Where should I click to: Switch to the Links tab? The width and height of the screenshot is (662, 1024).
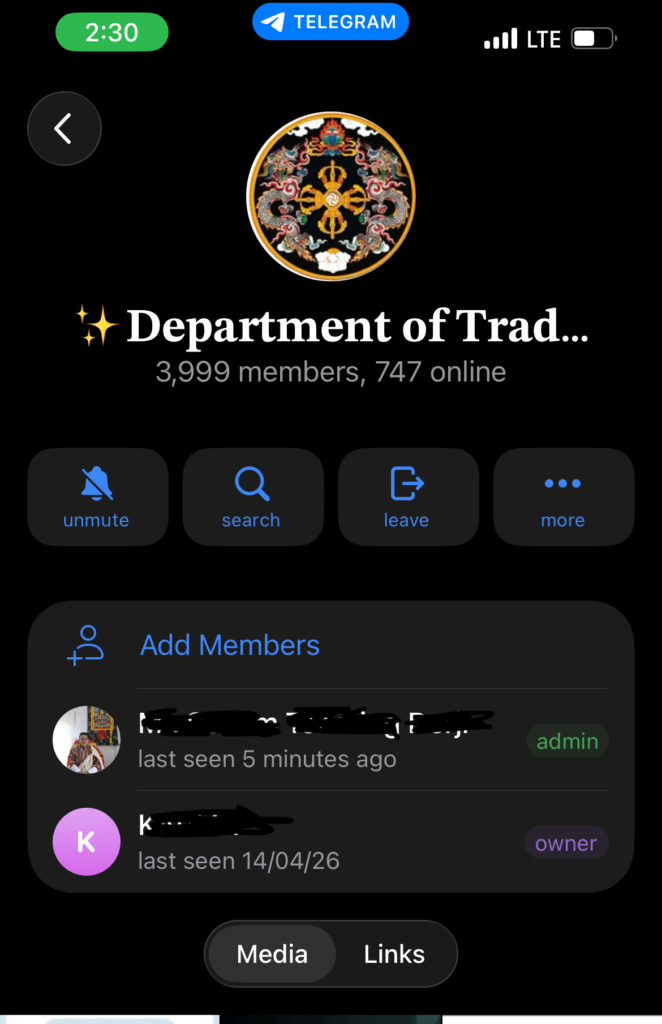[x=394, y=954]
